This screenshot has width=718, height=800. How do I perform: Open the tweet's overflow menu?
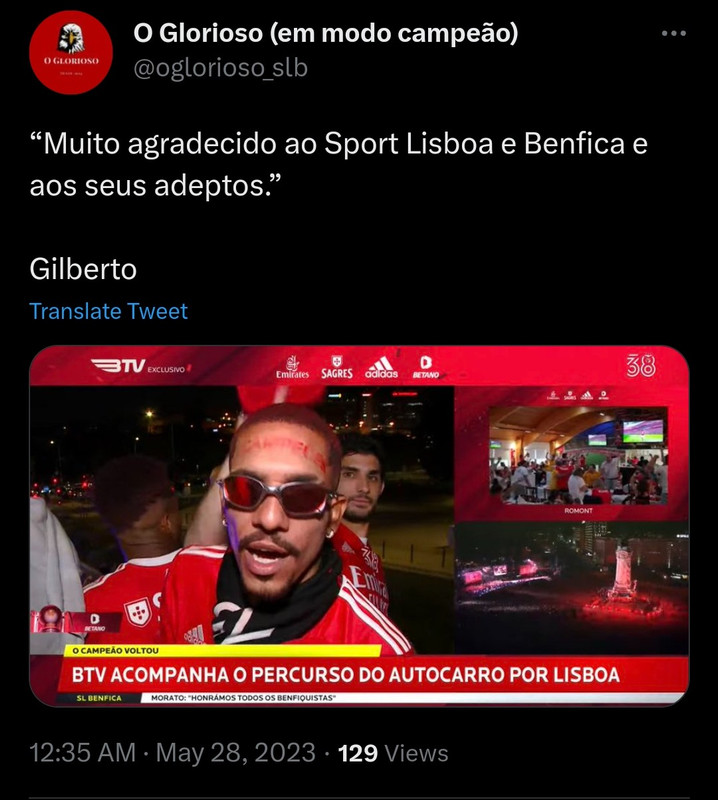coord(674,34)
